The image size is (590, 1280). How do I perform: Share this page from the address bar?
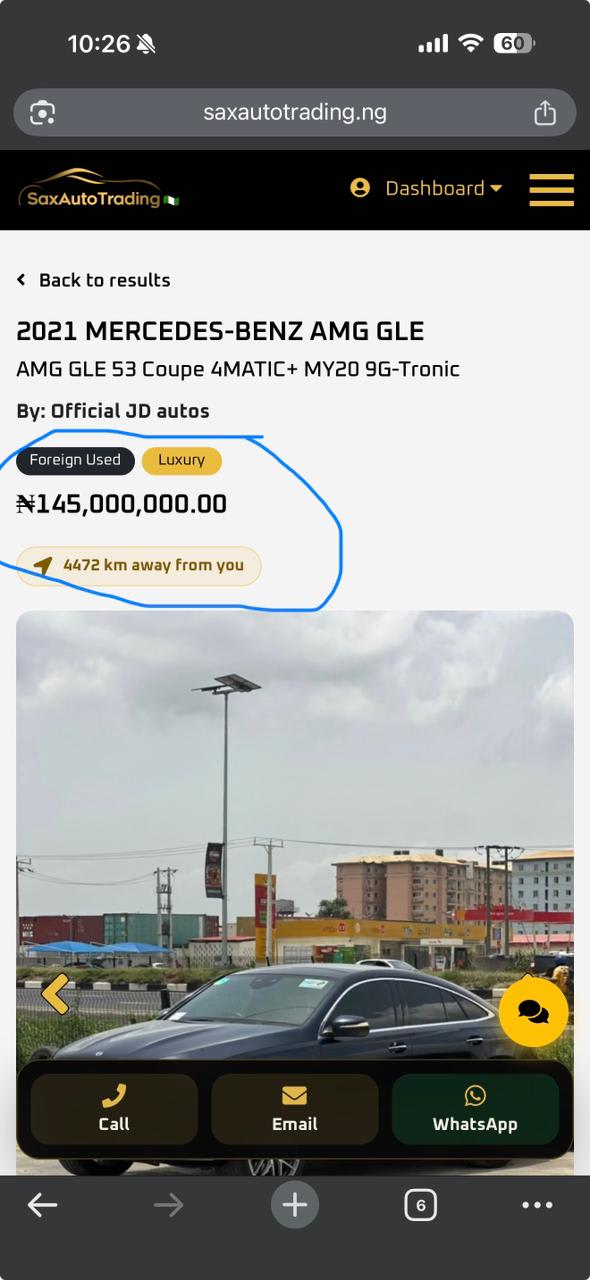tap(545, 112)
